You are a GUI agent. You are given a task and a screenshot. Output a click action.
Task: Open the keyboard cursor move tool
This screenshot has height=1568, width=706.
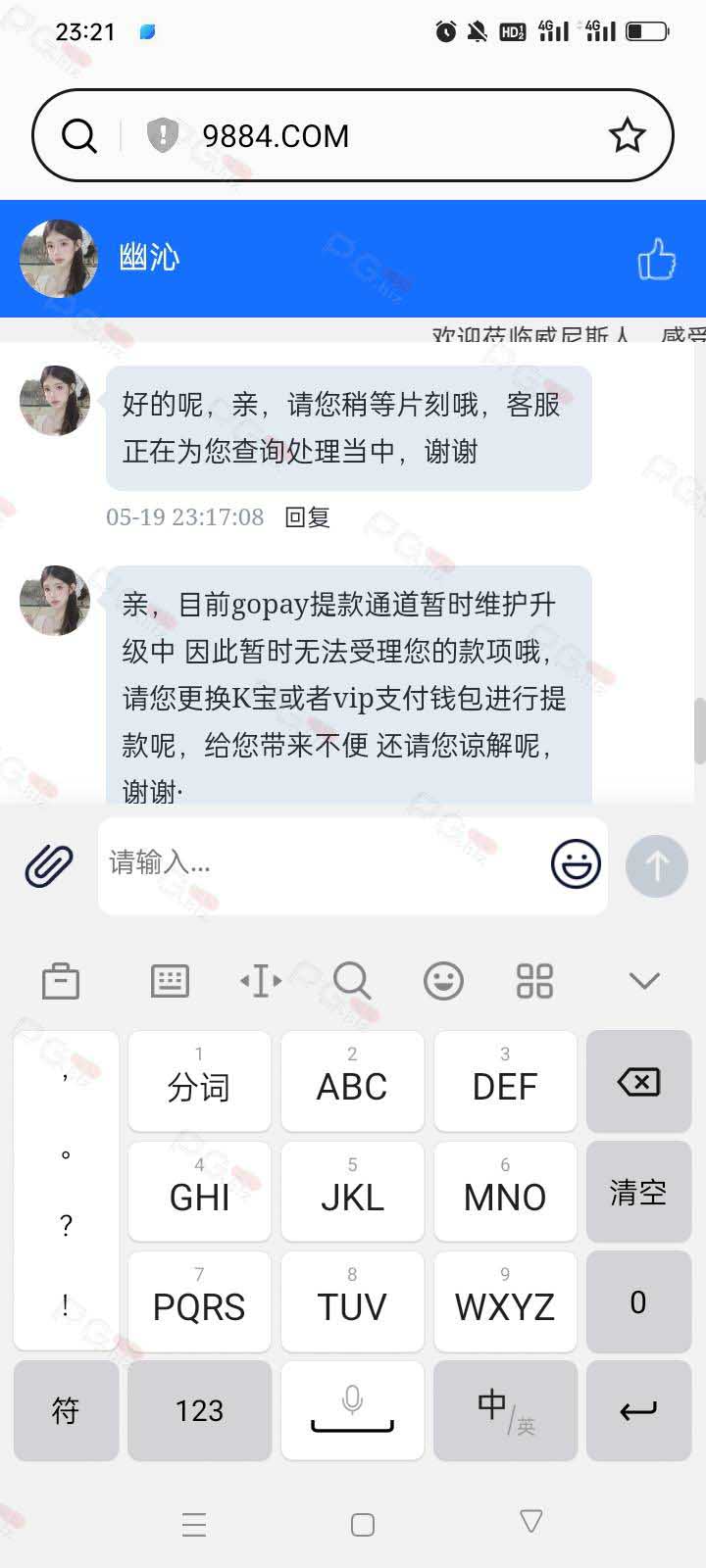click(x=261, y=981)
